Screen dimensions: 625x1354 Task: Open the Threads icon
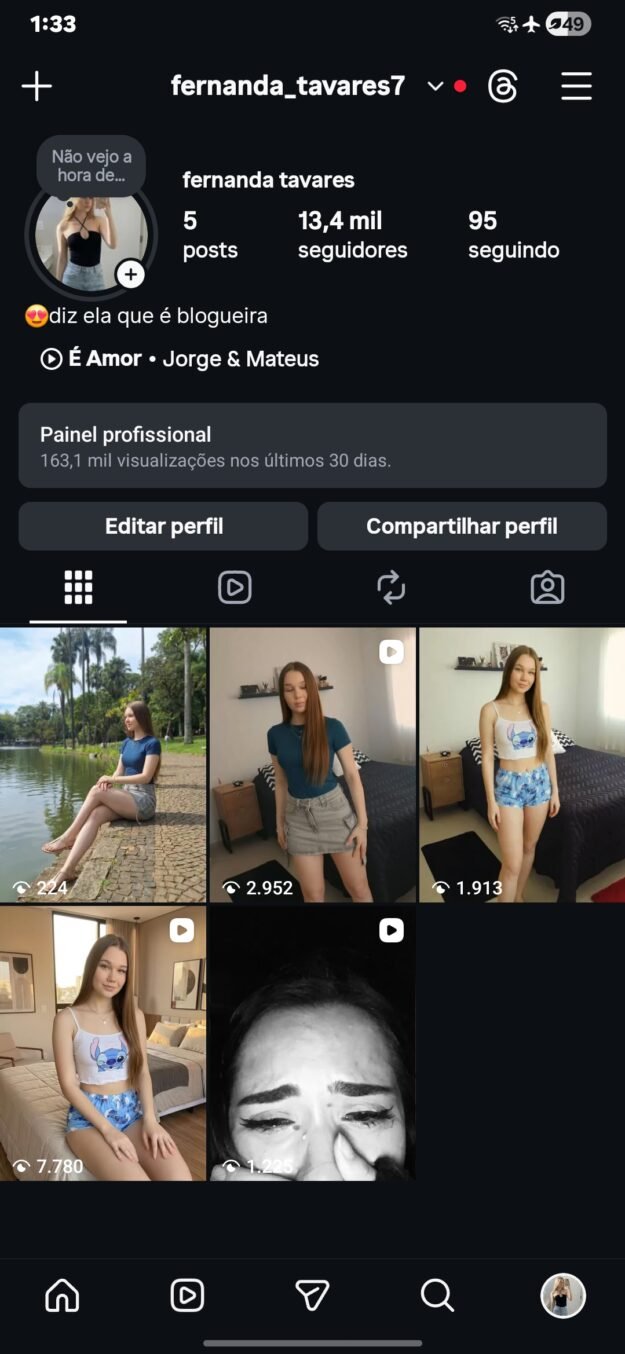tap(503, 87)
